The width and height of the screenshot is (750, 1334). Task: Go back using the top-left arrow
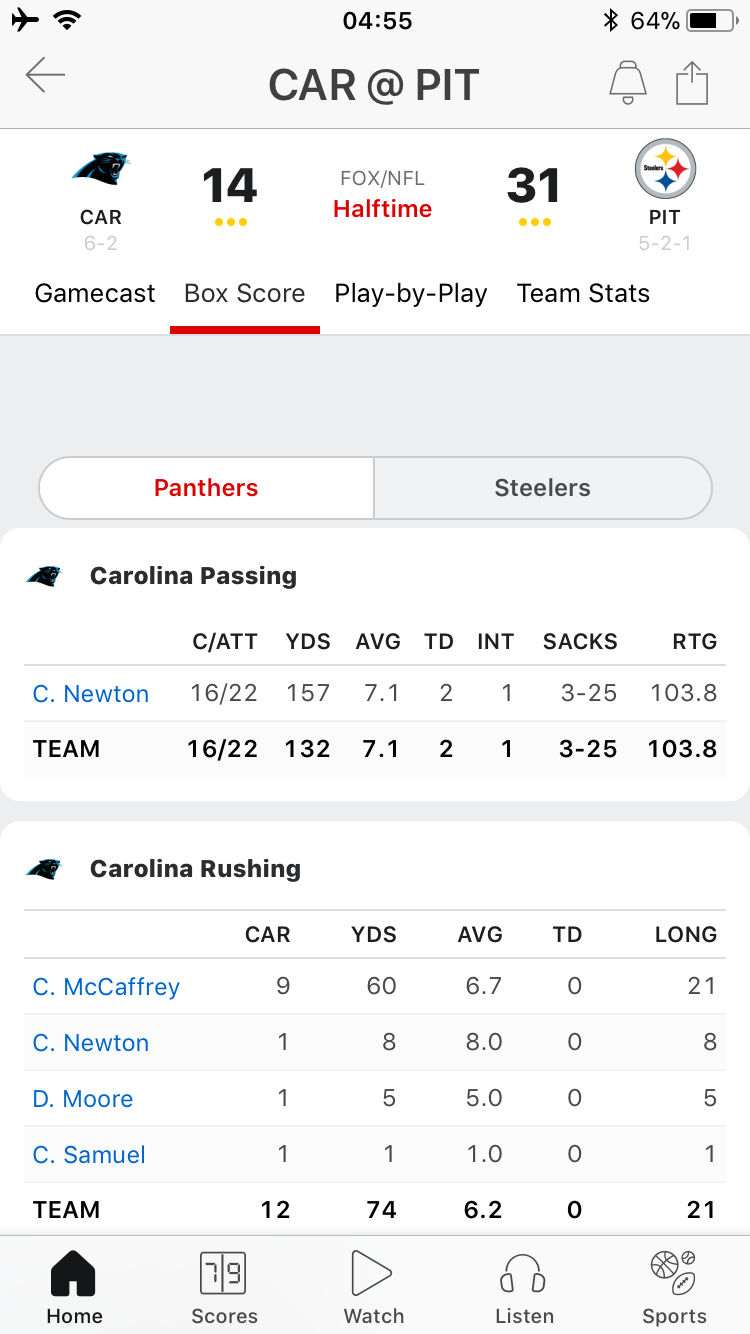pos(45,76)
